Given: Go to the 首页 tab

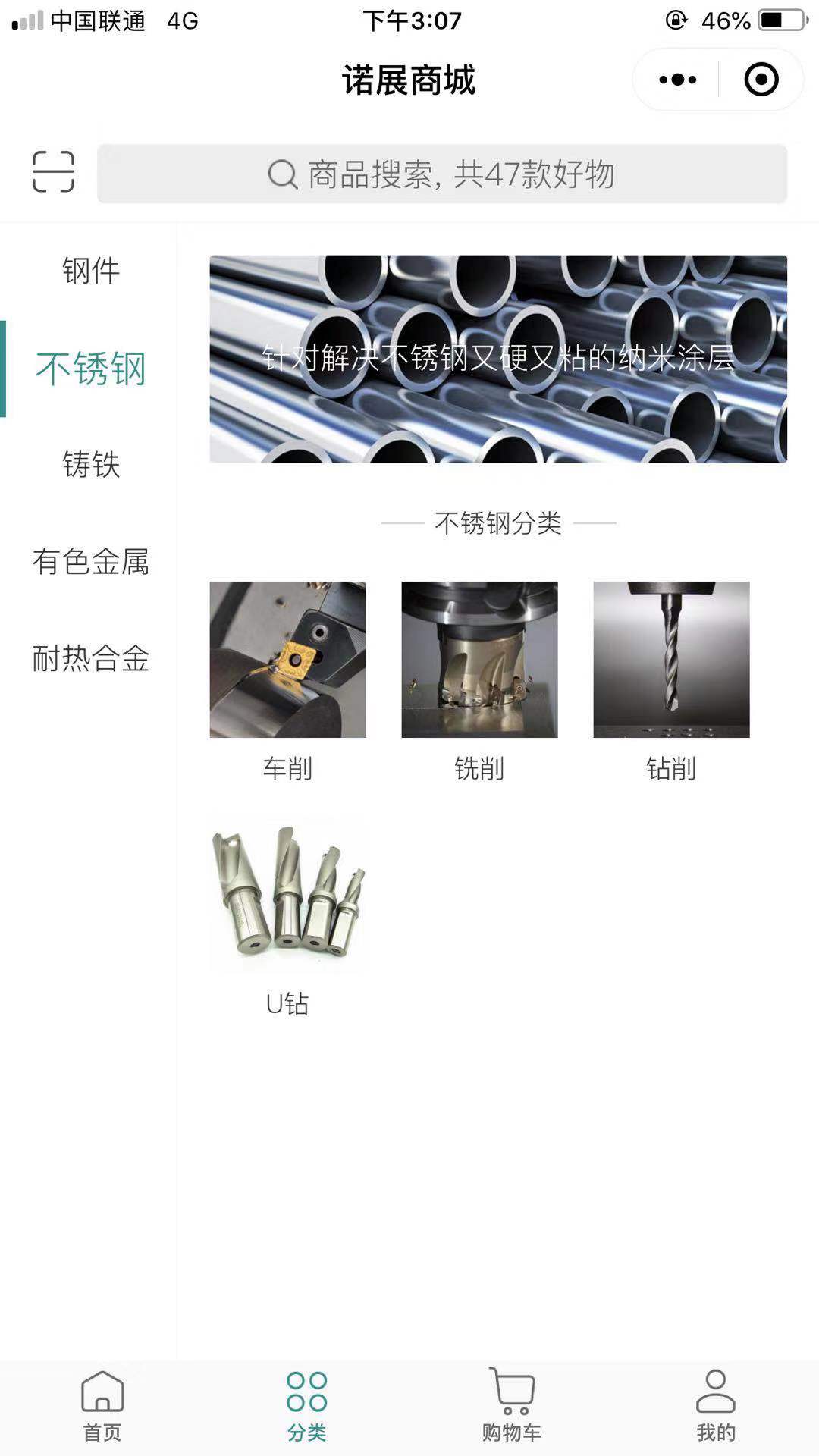Looking at the screenshot, I should click(x=102, y=1407).
